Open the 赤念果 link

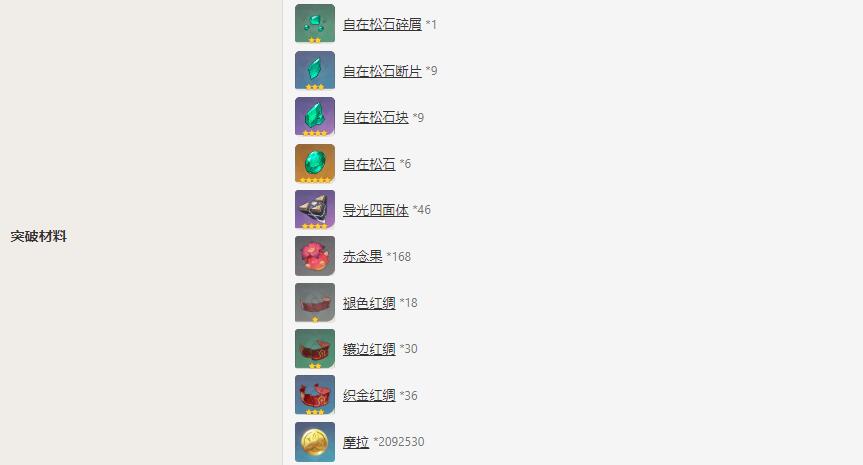coord(362,257)
